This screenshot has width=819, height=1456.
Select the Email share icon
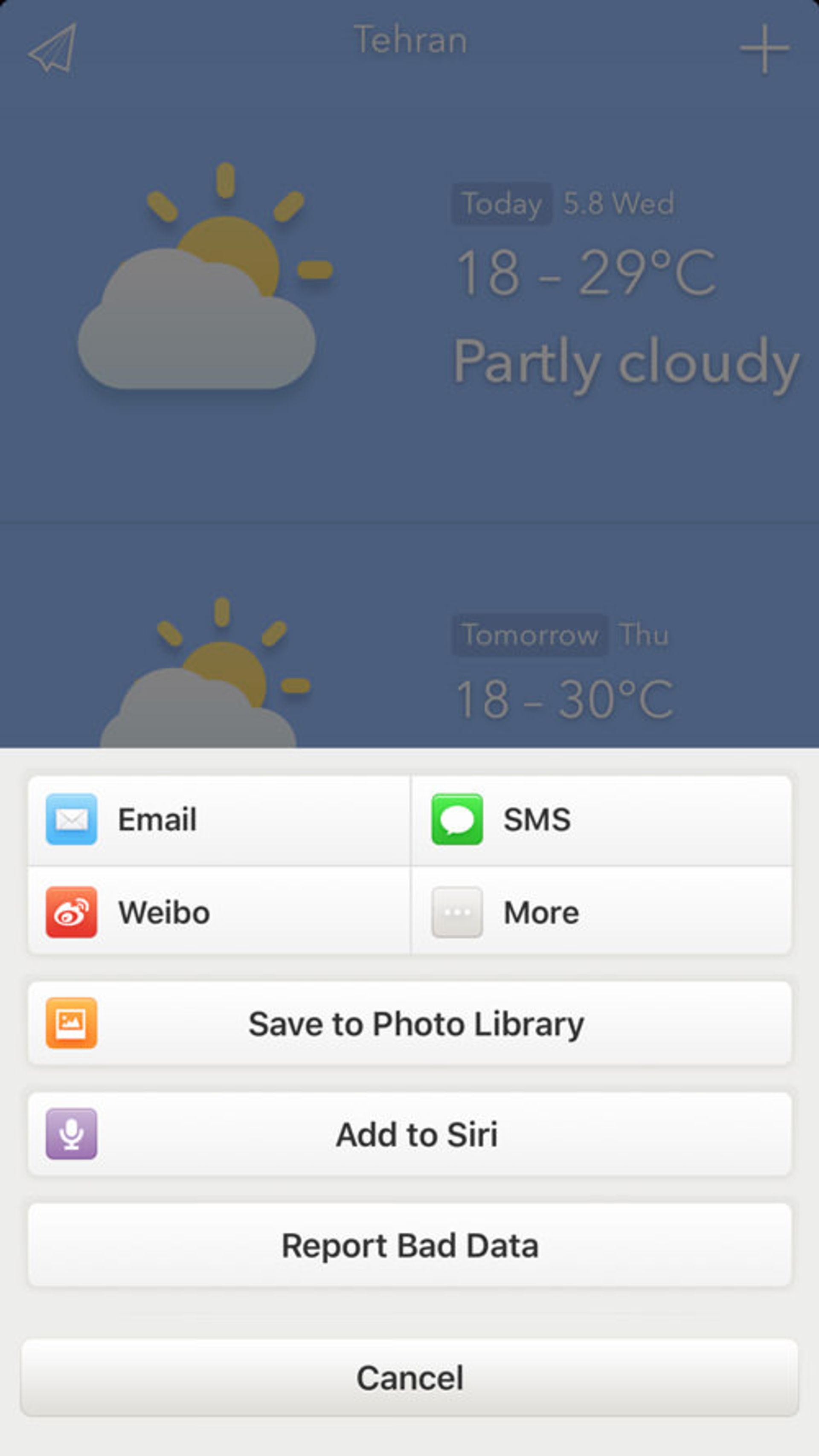70,820
